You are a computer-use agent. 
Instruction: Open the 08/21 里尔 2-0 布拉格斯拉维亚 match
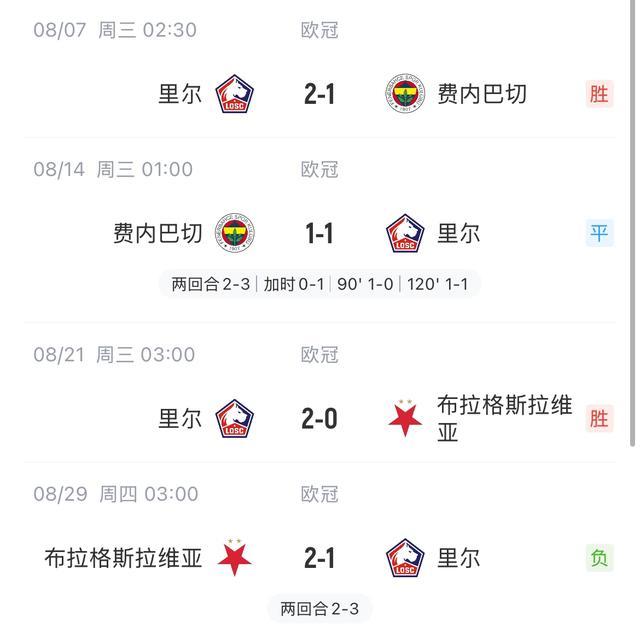click(x=319, y=419)
